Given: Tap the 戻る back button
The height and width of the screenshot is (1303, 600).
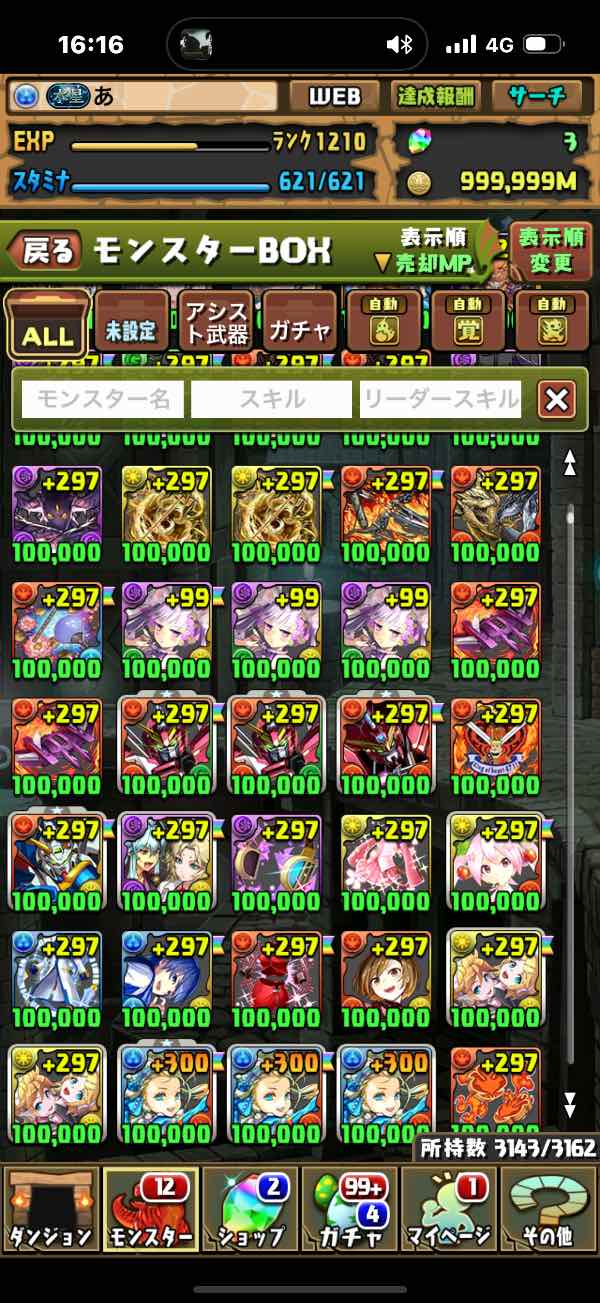Looking at the screenshot, I should tap(46, 251).
